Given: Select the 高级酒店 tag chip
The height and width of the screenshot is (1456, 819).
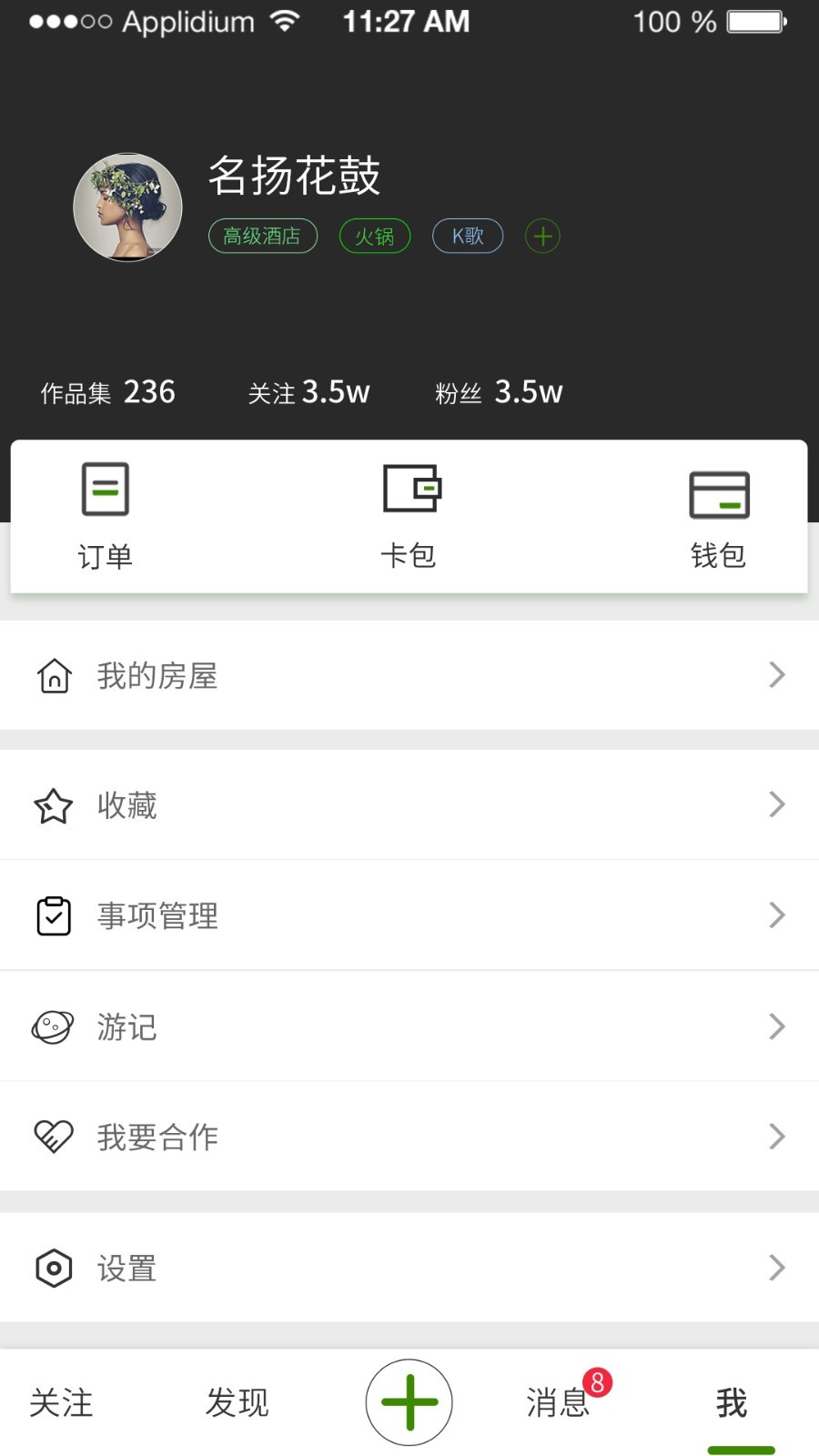Looking at the screenshot, I should [262, 237].
